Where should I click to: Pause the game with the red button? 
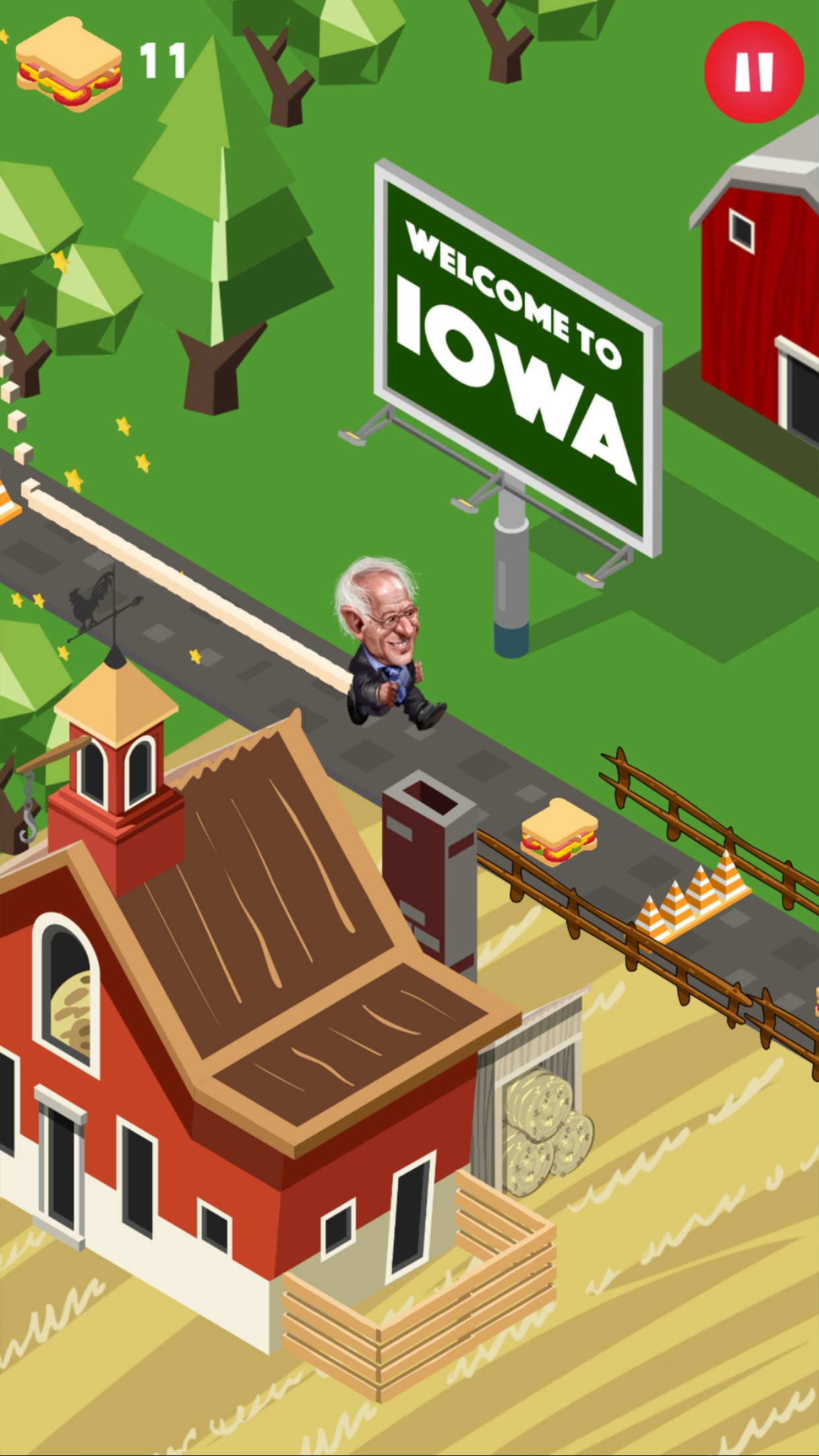click(754, 72)
